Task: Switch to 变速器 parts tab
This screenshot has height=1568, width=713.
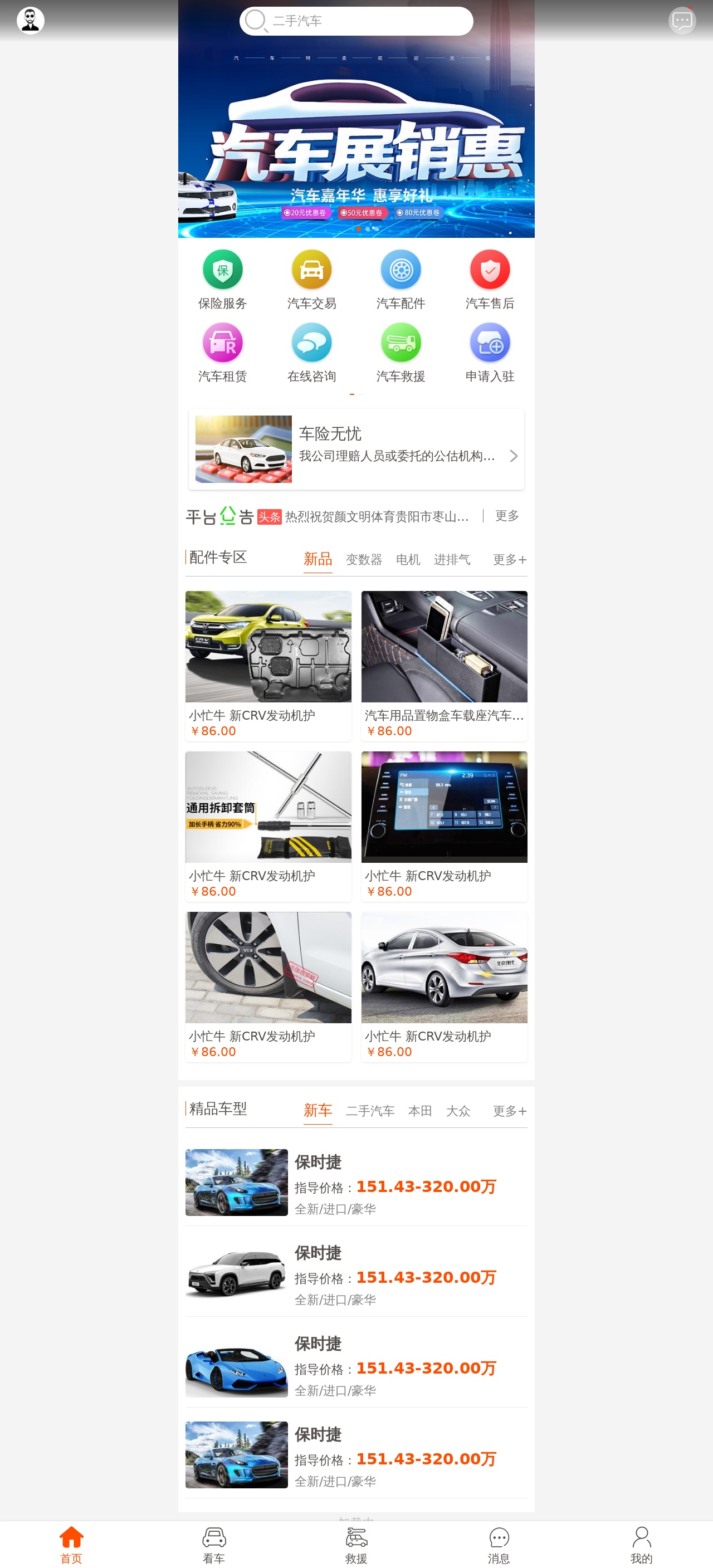Action: coord(364,559)
